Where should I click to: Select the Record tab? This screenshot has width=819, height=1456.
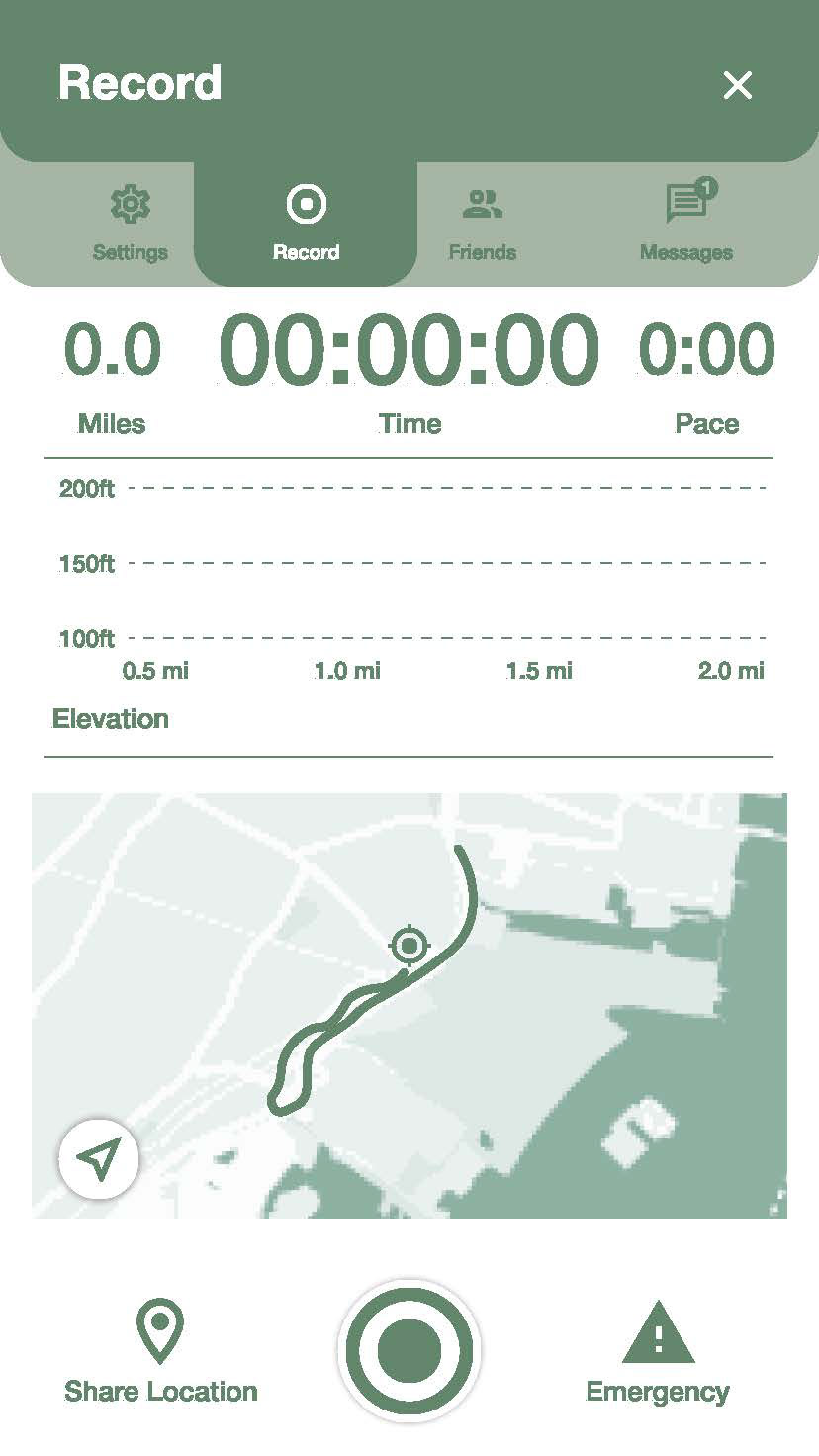click(306, 224)
